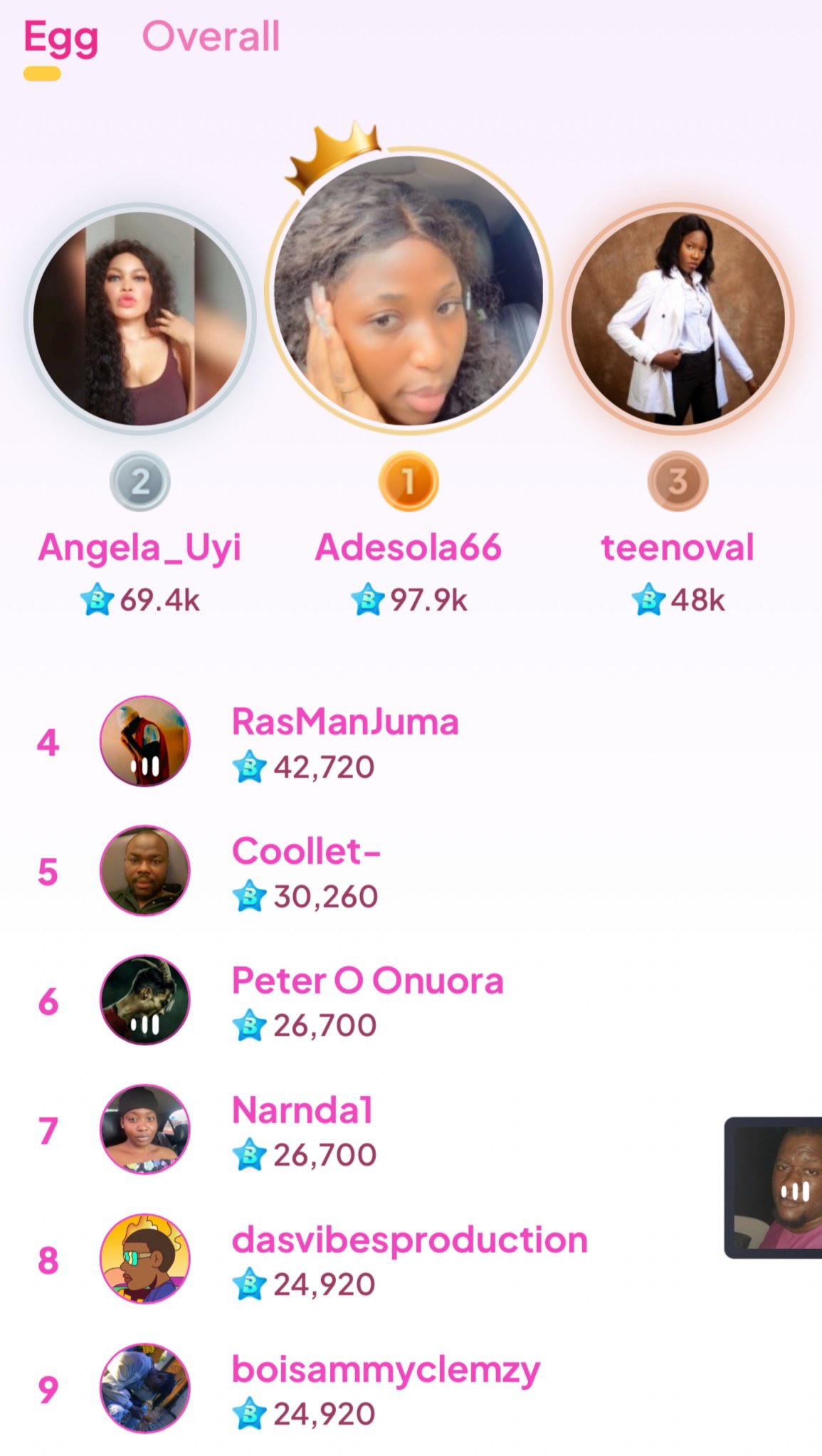Tap Narnda1's profile picture
The height and width of the screenshot is (1456, 822).
coord(144,1127)
